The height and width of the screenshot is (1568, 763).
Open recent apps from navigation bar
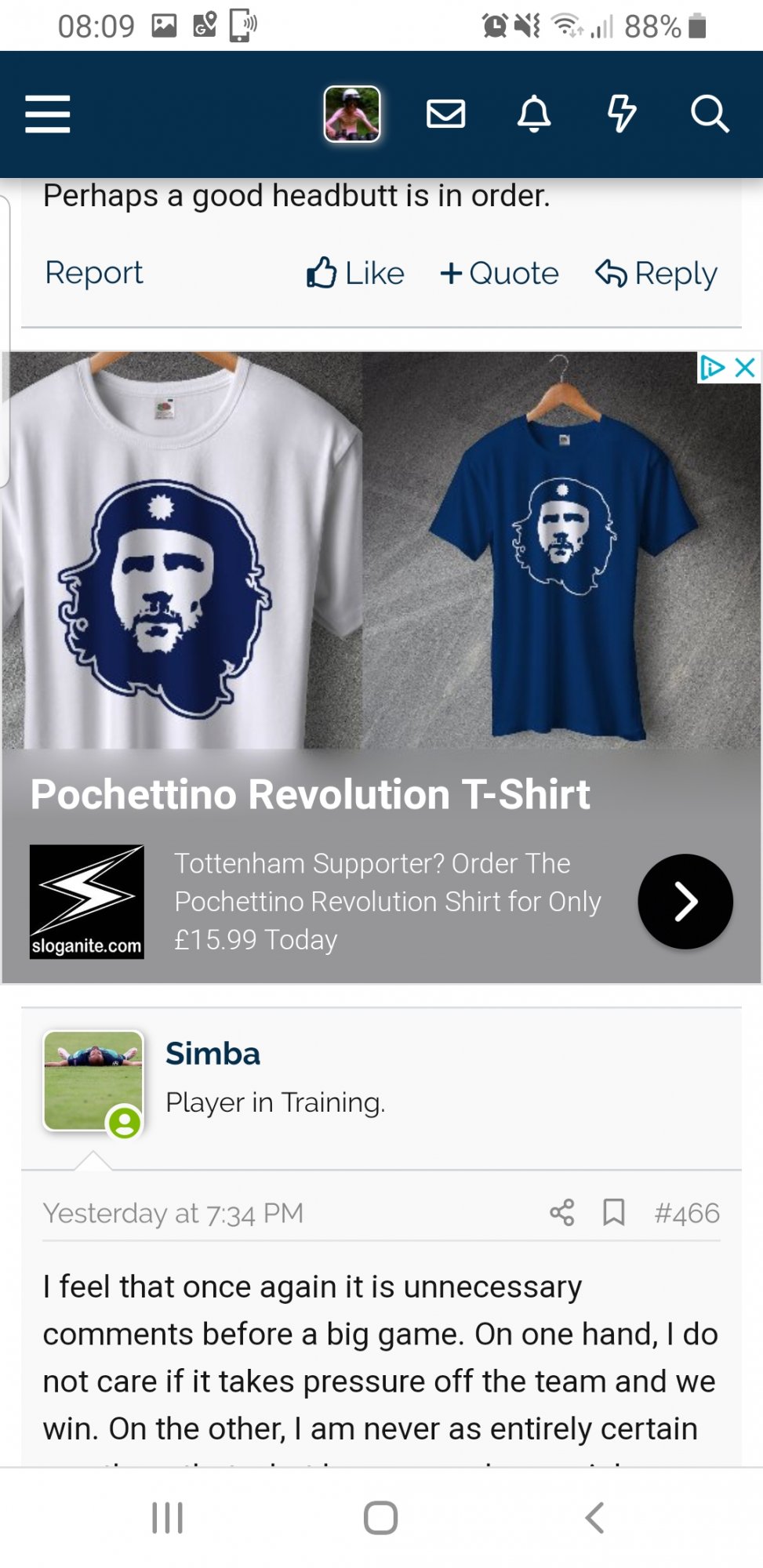click(167, 1517)
